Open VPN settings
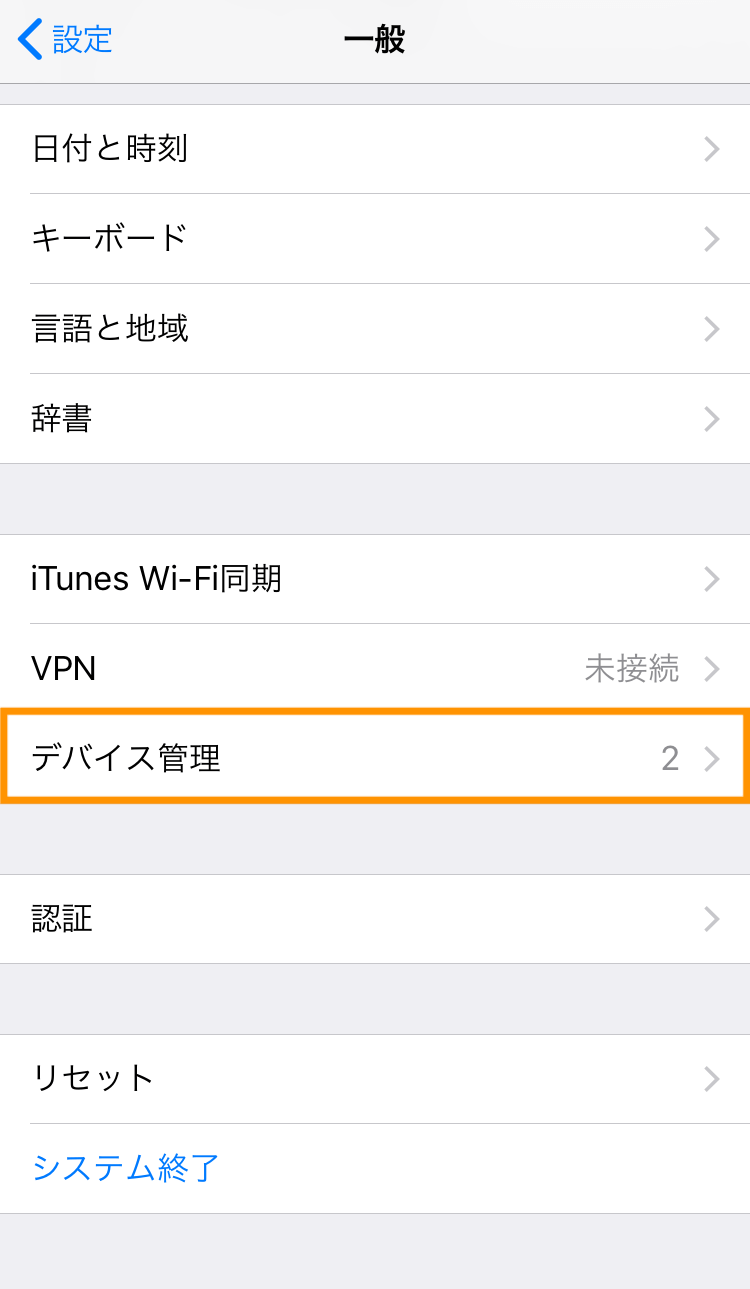Image resolution: width=750 pixels, height=1289 pixels. (x=375, y=668)
